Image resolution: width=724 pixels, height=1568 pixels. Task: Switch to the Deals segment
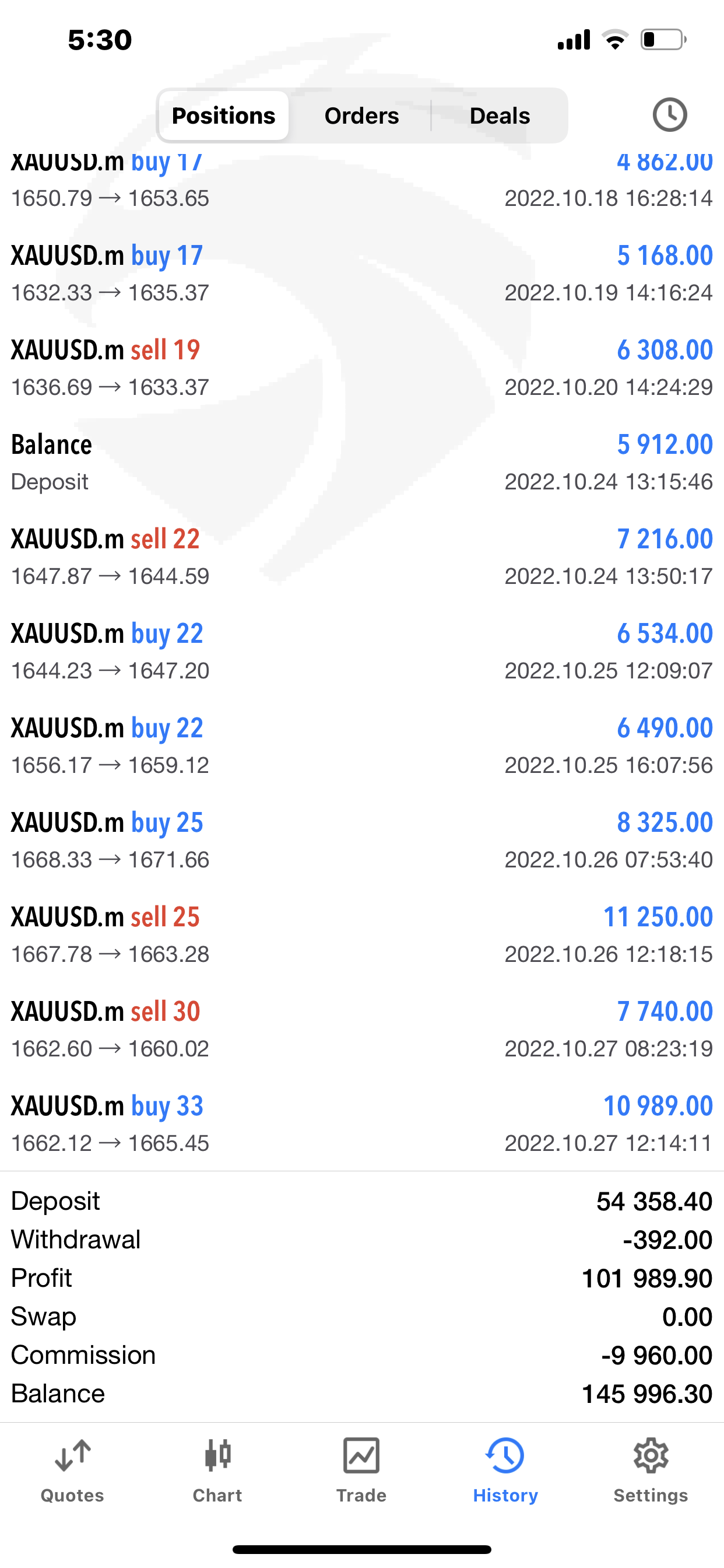click(x=500, y=116)
